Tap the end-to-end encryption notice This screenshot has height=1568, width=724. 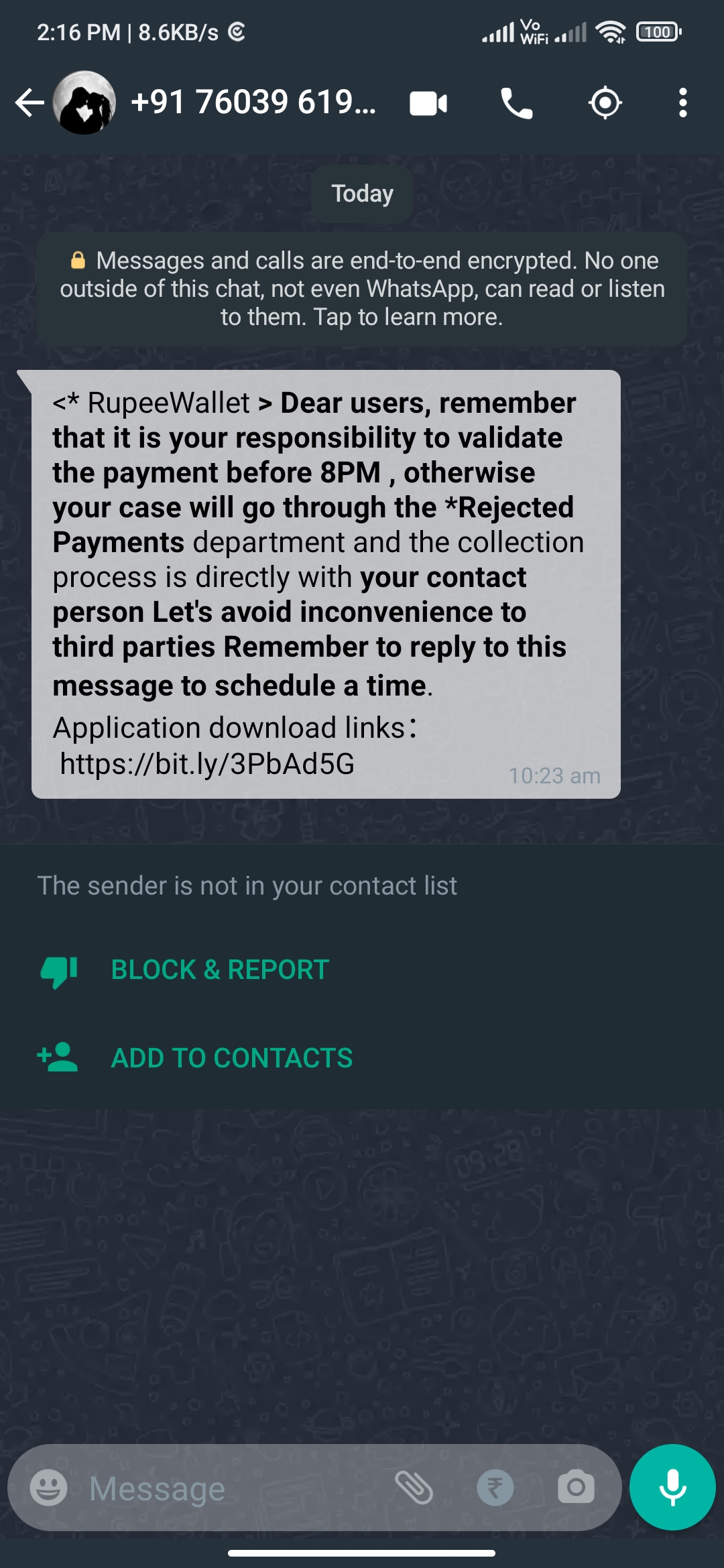[362, 289]
